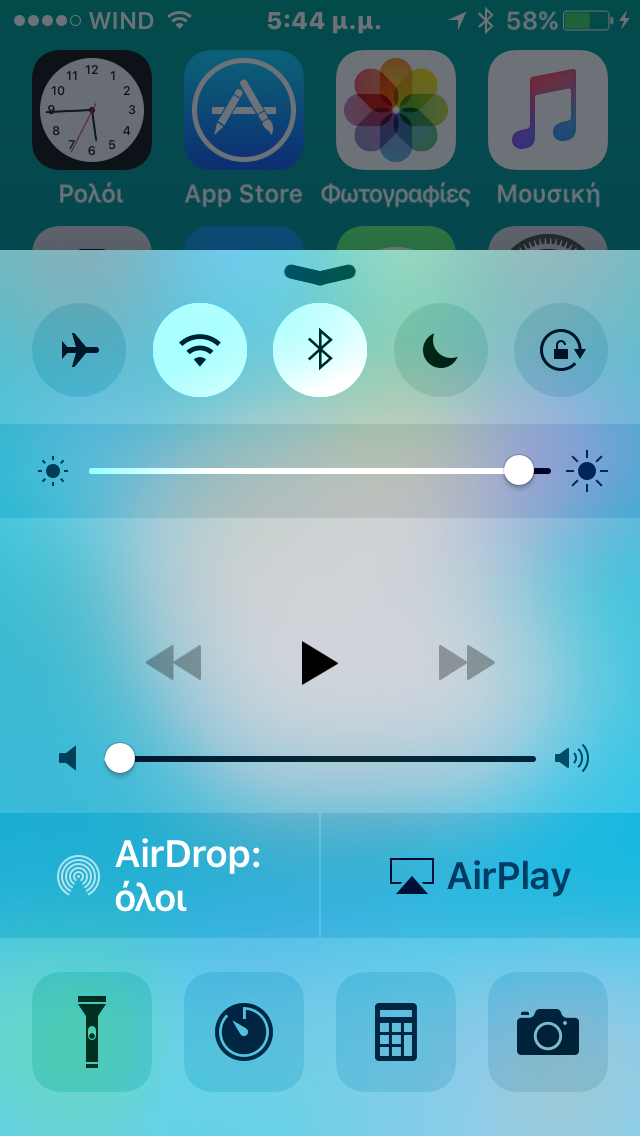Image resolution: width=640 pixels, height=1136 pixels.
Task: Open the timer
Action: [x=244, y=1031]
